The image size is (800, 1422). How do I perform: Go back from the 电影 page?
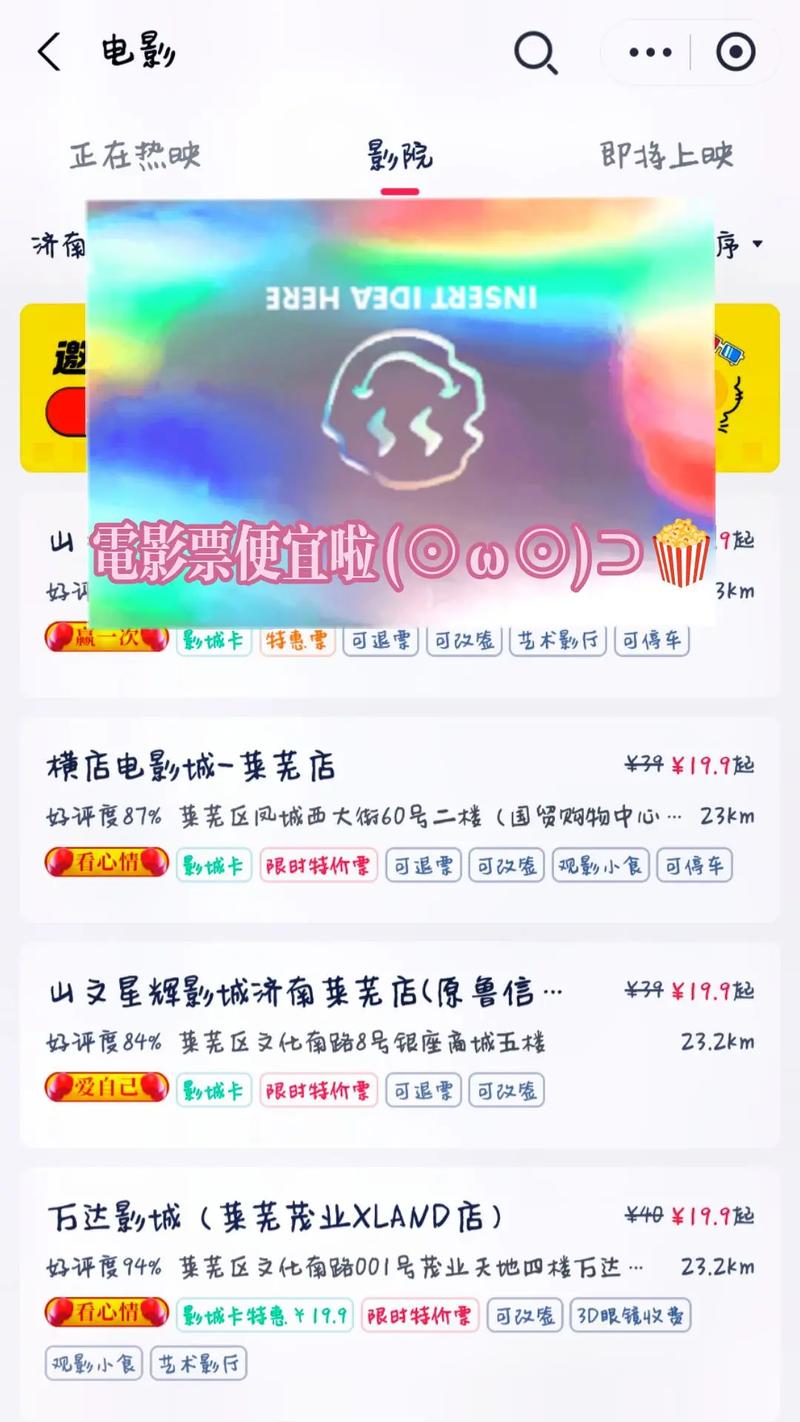coord(49,52)
